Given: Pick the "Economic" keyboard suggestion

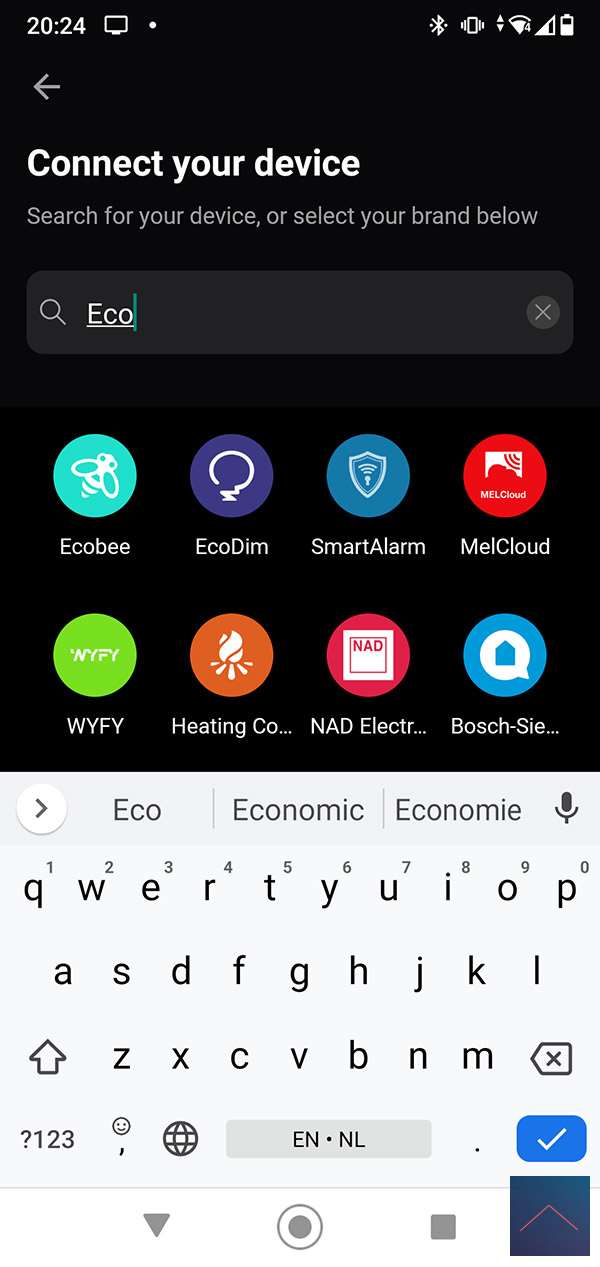Looking at the screenshot, I should point(298,810).
